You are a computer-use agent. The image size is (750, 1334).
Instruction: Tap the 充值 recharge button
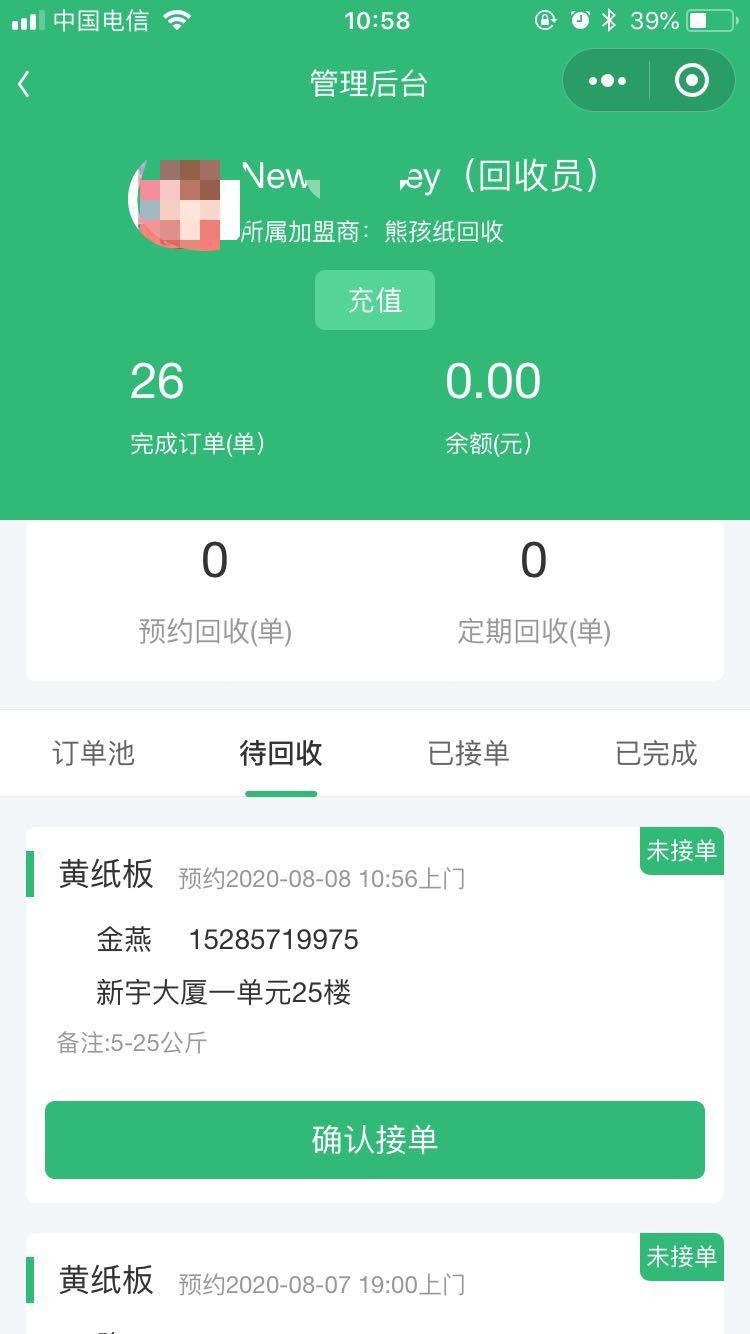point(375,300)
